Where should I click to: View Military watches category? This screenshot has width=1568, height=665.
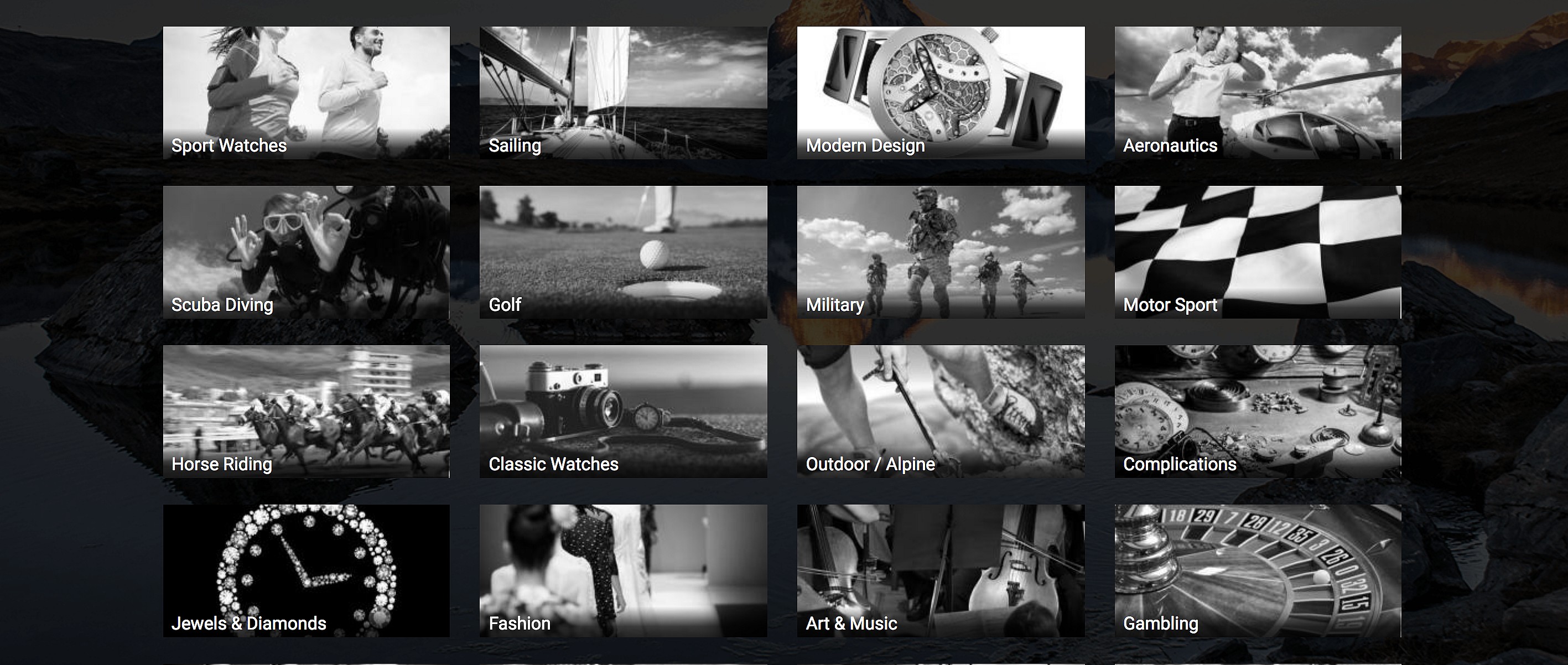(x=941, y=252)
